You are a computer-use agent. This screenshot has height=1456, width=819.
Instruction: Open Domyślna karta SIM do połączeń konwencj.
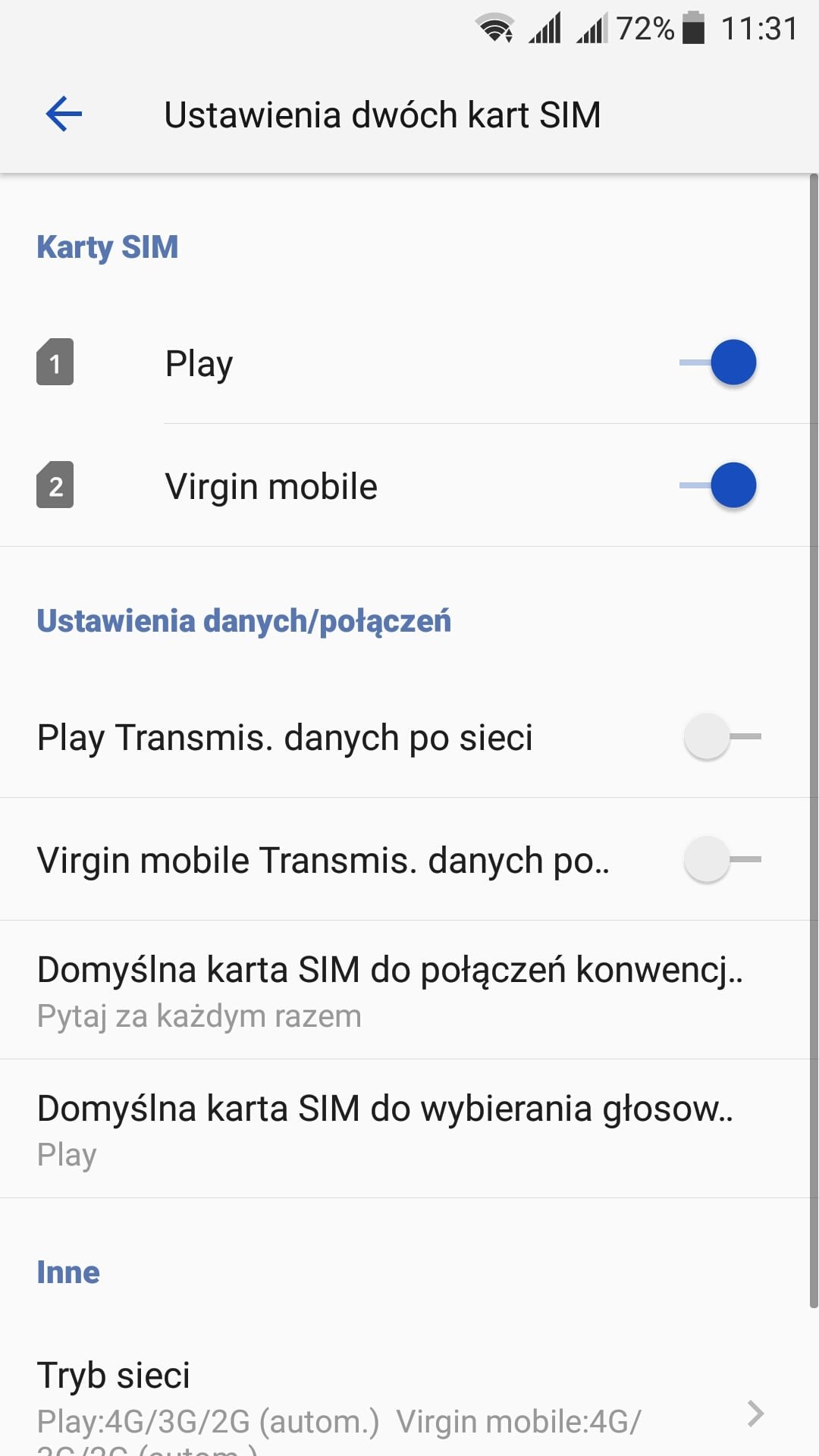point(405,990)
